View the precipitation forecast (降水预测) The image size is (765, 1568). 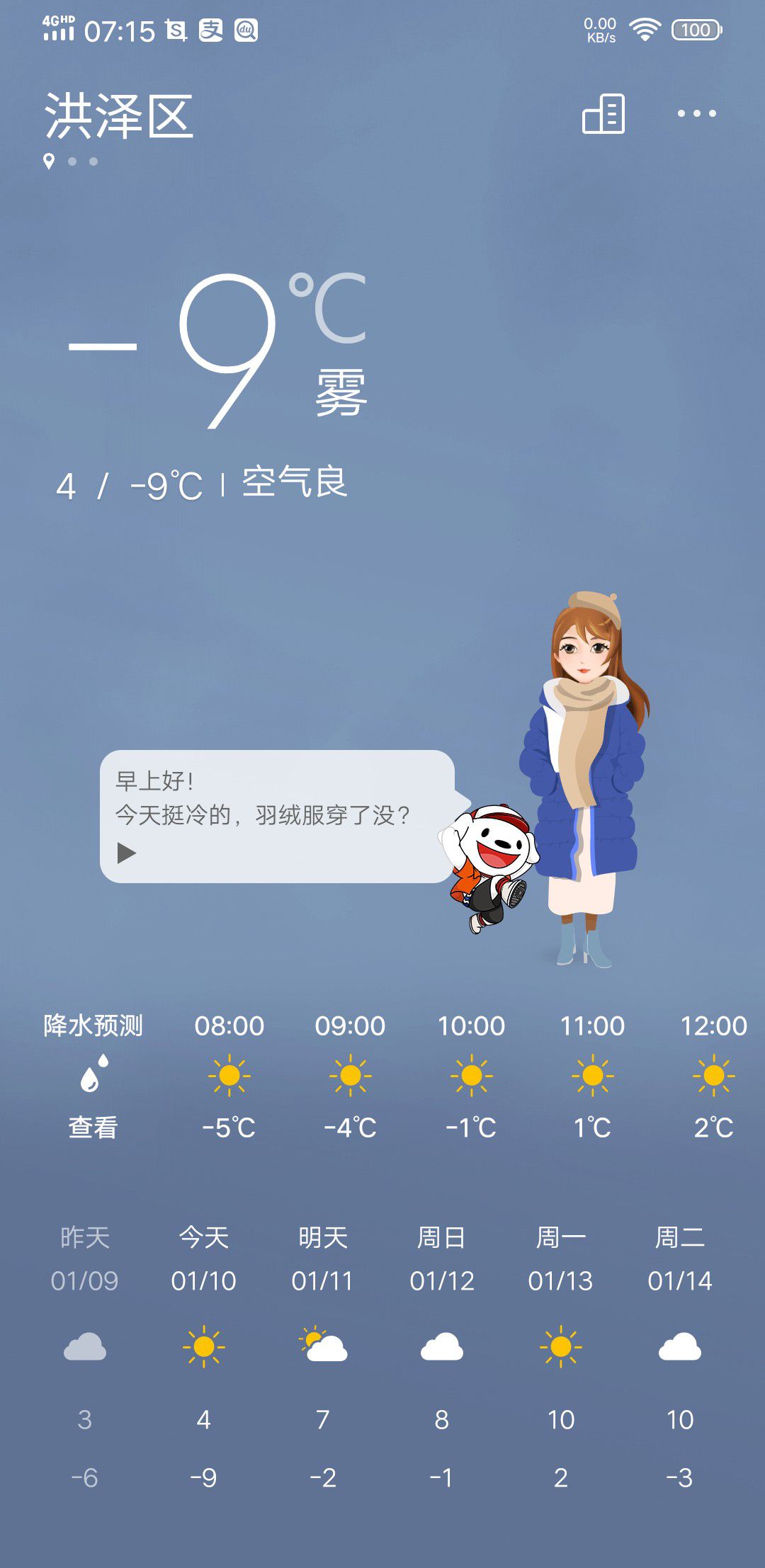93,1076
